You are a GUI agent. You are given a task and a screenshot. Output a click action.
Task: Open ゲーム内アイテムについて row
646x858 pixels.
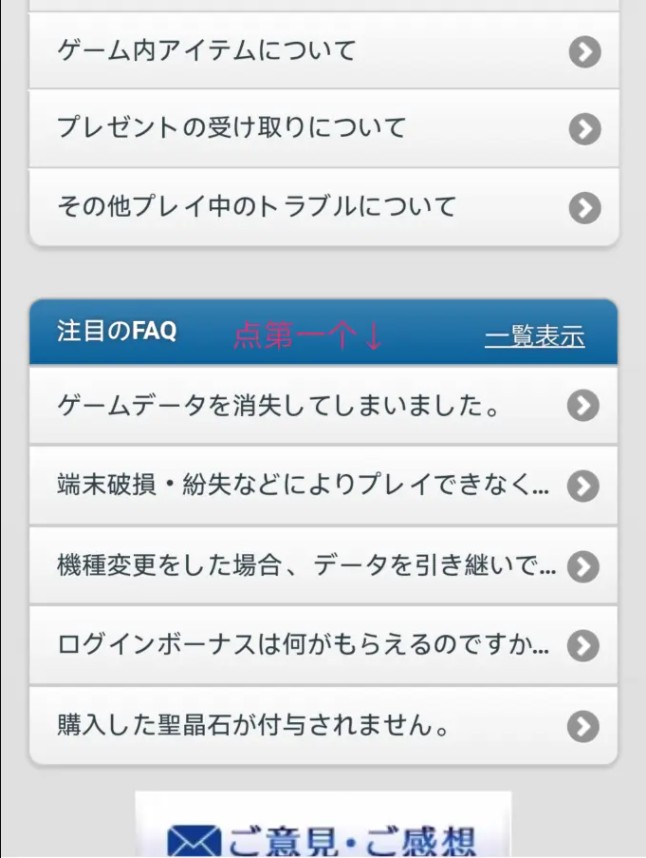click(323, 52)
